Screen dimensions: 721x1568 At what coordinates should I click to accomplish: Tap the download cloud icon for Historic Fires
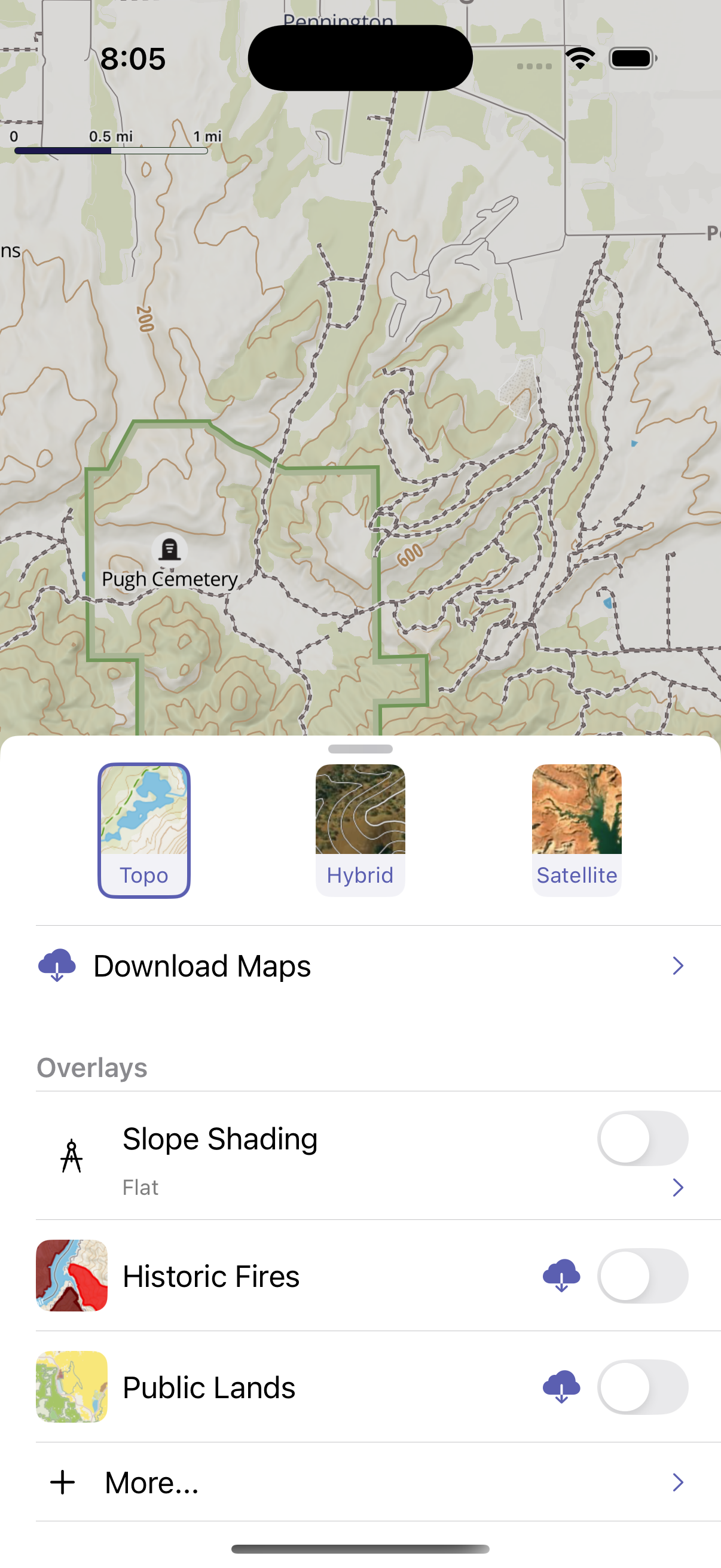pyautogui.click(x=561, y=1276)
